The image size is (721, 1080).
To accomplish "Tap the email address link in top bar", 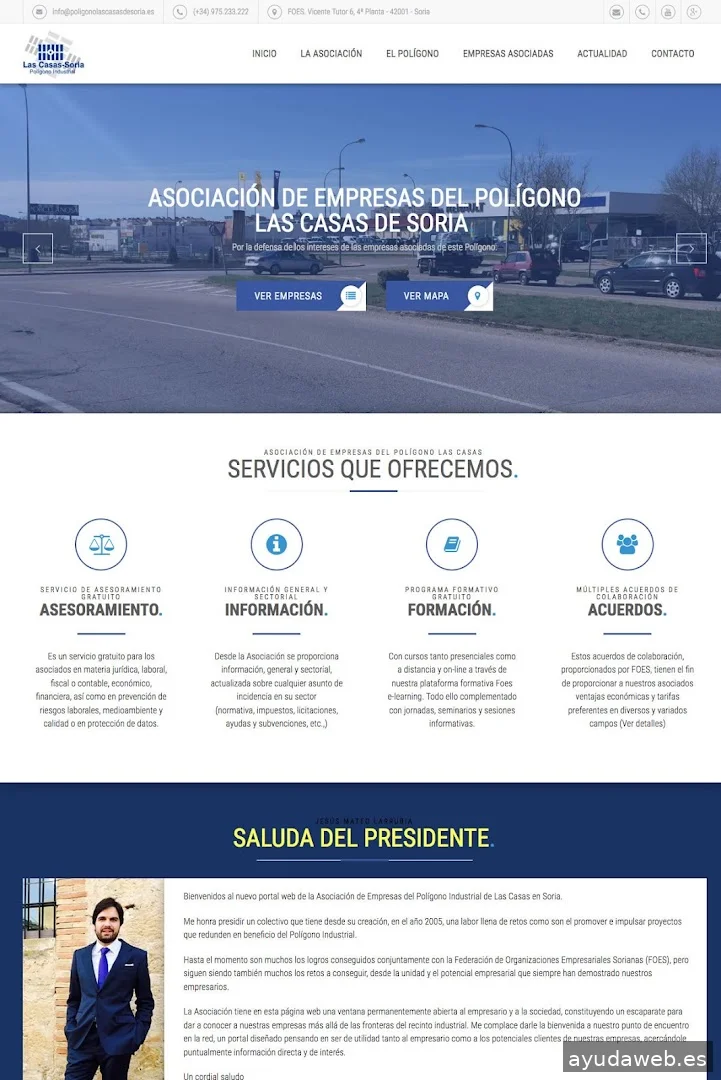I will 103,12.
